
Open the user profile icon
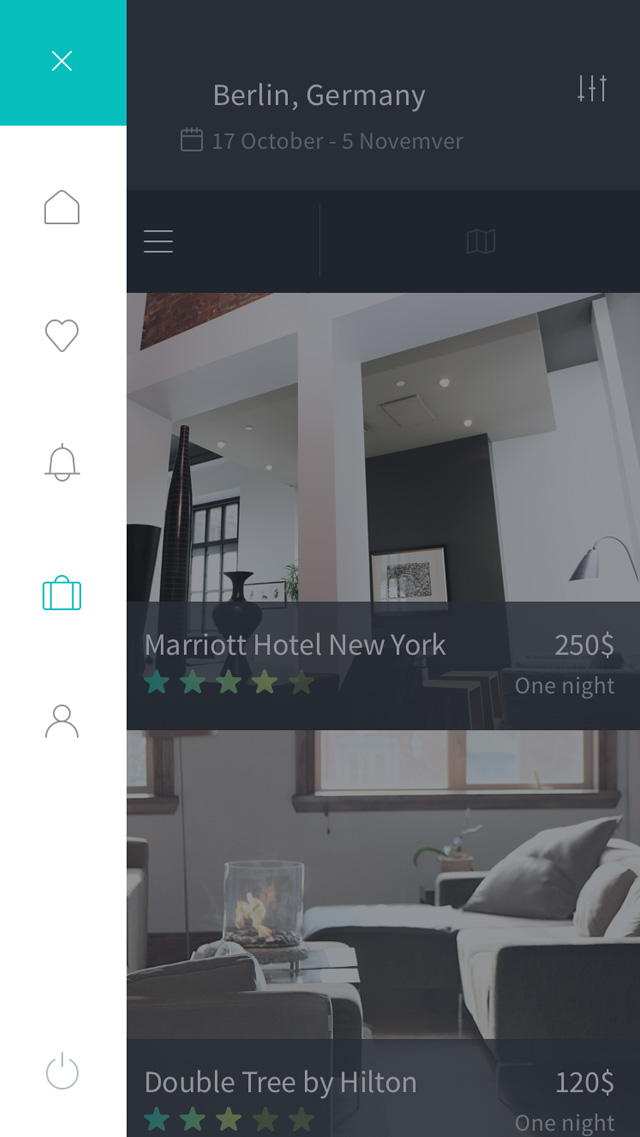62,722
